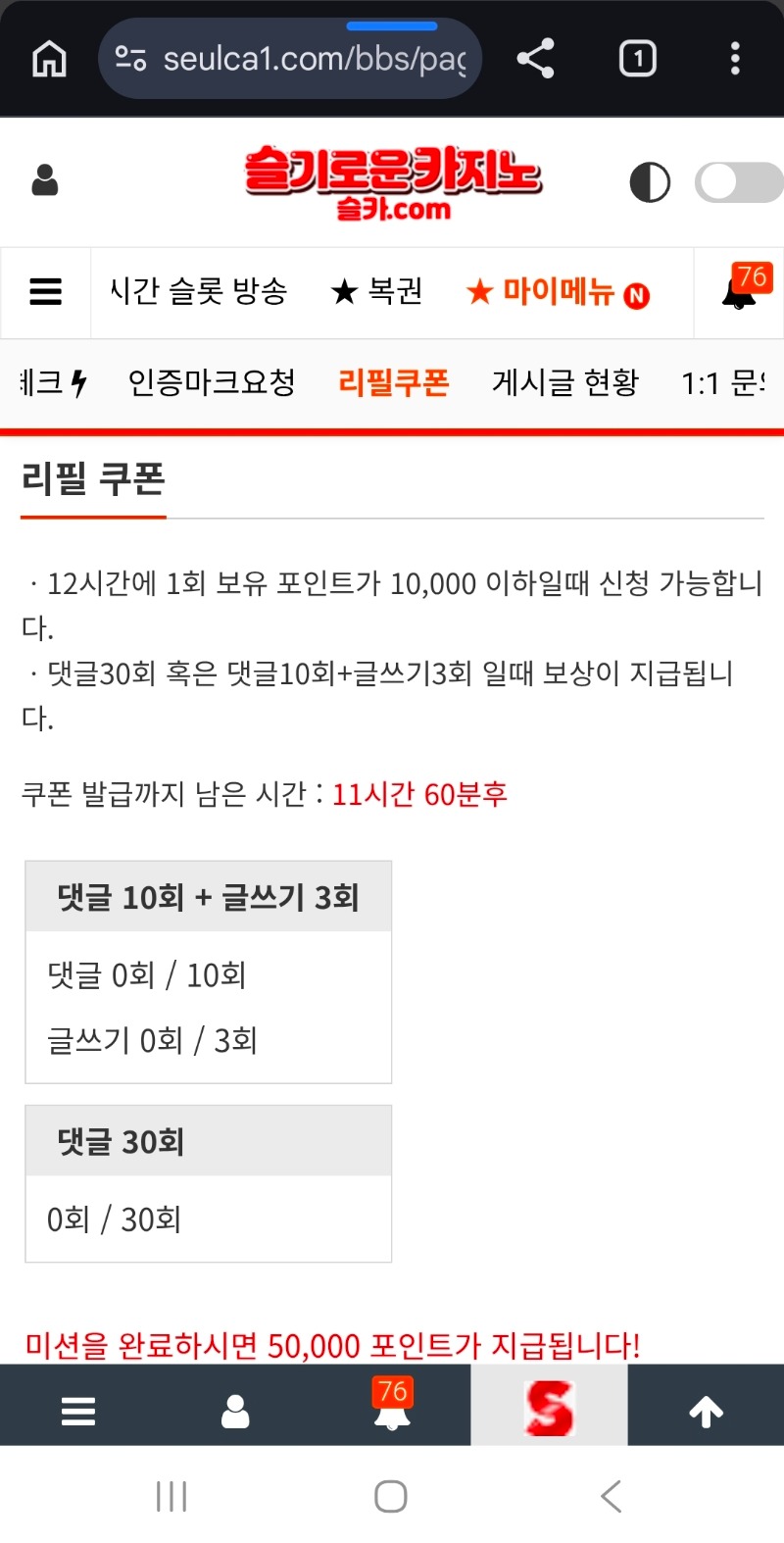The image size is (784, 1543).
Task: Jump to top with up arrow
Action: coord(706,1411)
